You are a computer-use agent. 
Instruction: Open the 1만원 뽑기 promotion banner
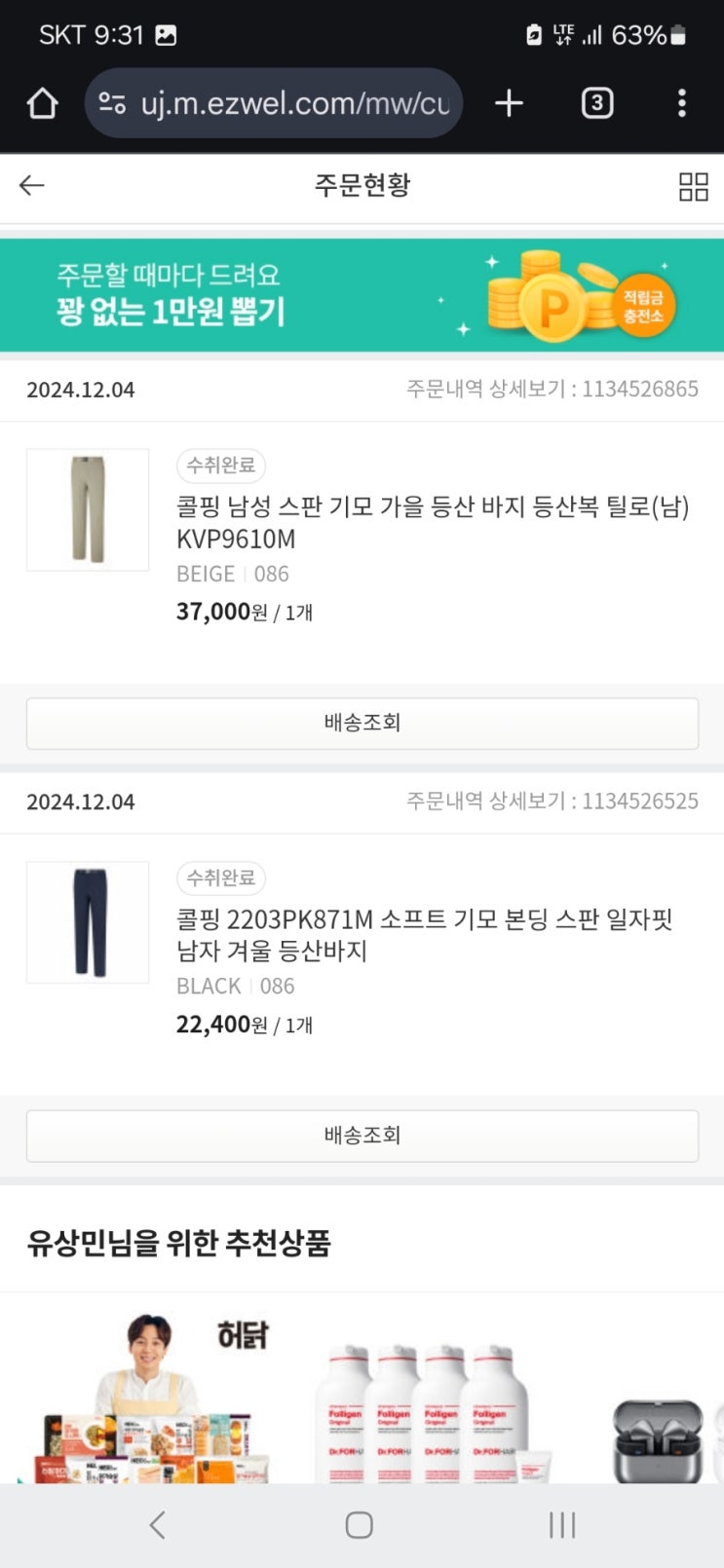[362, 295]
